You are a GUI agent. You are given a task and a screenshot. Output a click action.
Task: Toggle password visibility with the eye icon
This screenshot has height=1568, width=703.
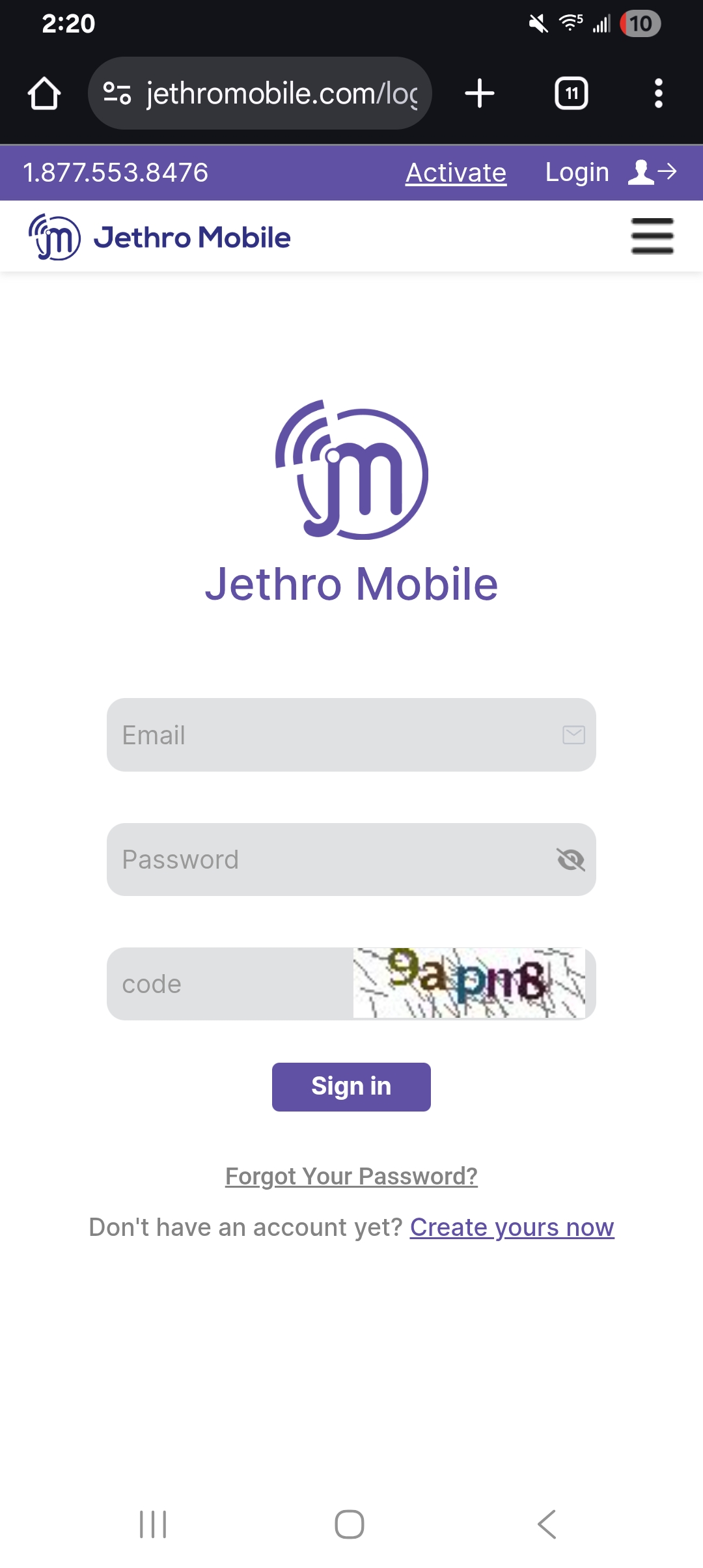(571, 860)
